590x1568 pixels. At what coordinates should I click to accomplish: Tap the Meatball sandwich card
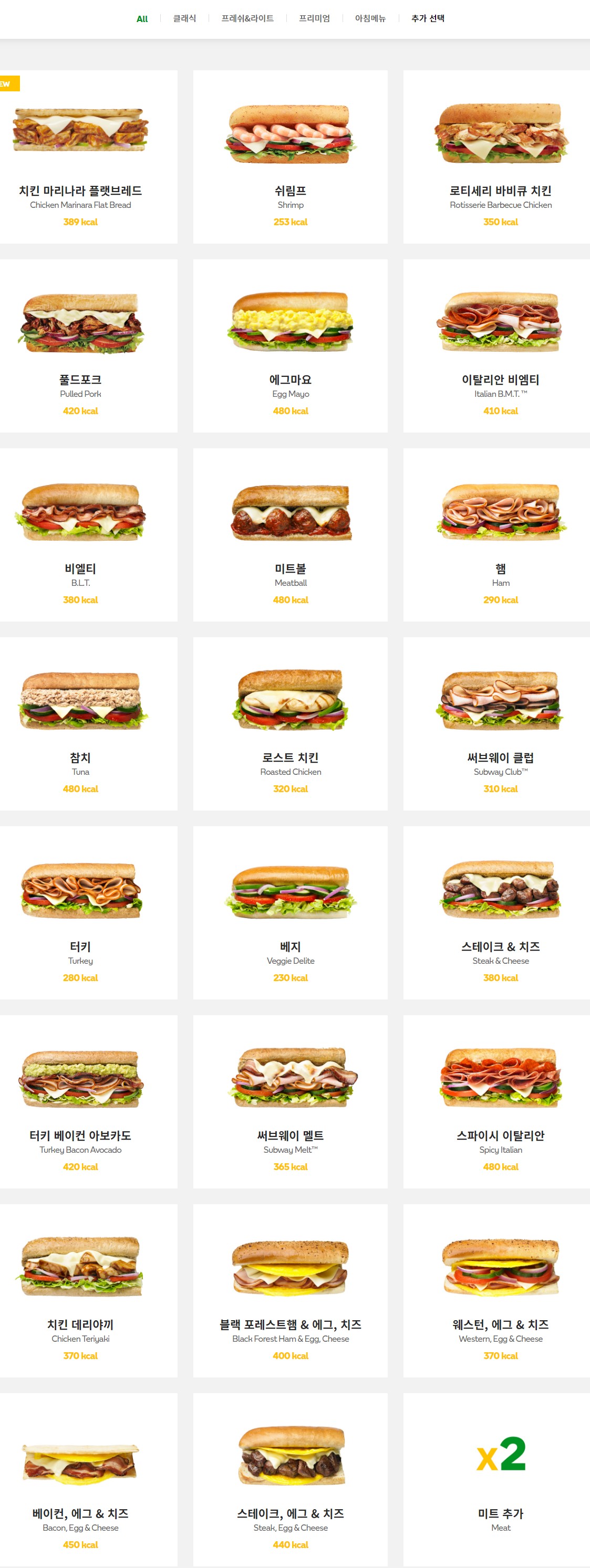[290, 534]
